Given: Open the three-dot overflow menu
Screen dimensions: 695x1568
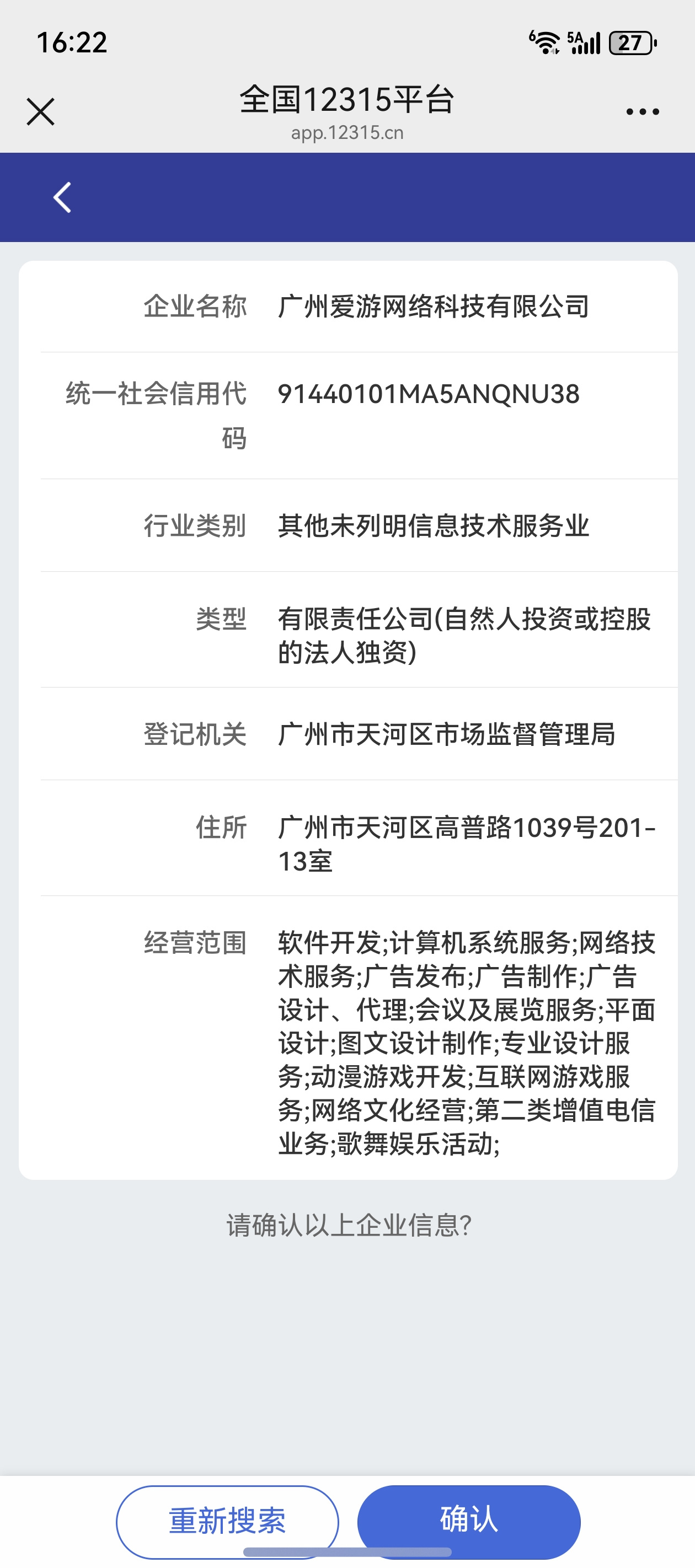Looking at the screenshot, I should tap(643, 112).
